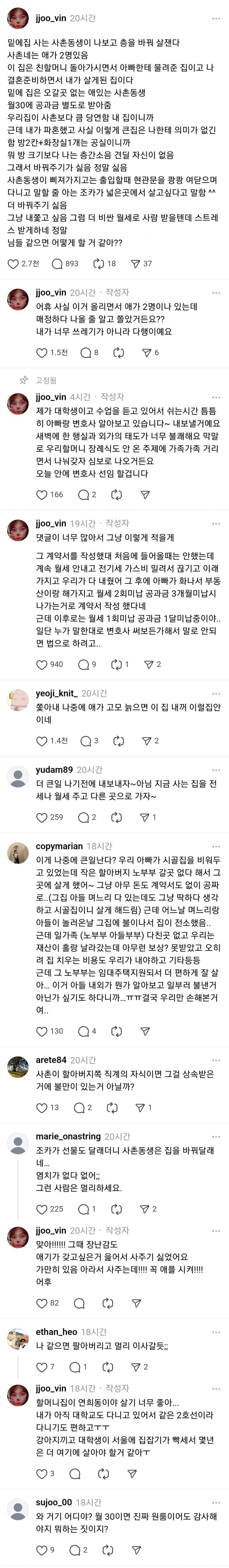
Task: Like copymarian's reply with 130 likes
Action: pos(41,1031)
